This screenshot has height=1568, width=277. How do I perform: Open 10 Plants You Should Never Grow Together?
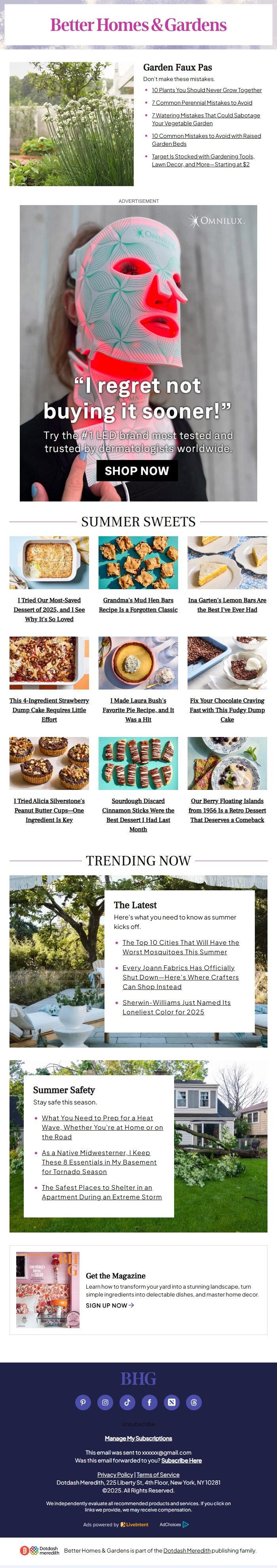coord(206,90)
